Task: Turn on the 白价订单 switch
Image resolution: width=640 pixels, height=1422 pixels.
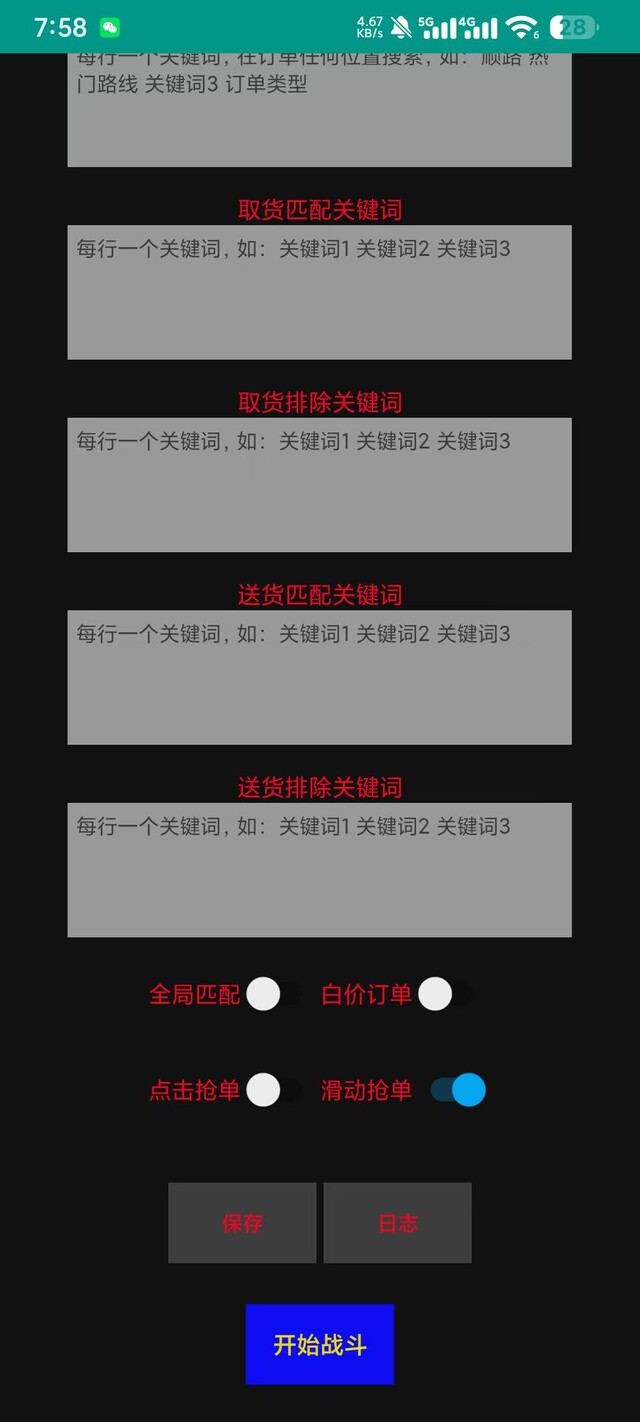Action: (444, 995)
